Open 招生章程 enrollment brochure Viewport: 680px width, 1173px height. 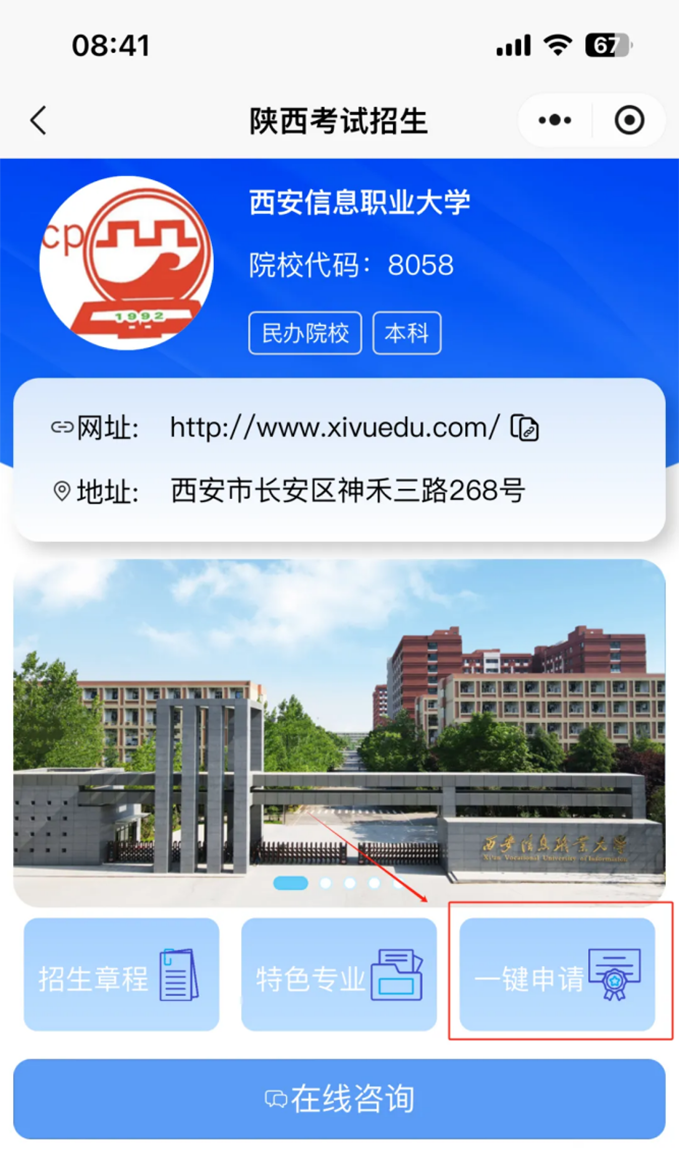(x=121, y=975)
